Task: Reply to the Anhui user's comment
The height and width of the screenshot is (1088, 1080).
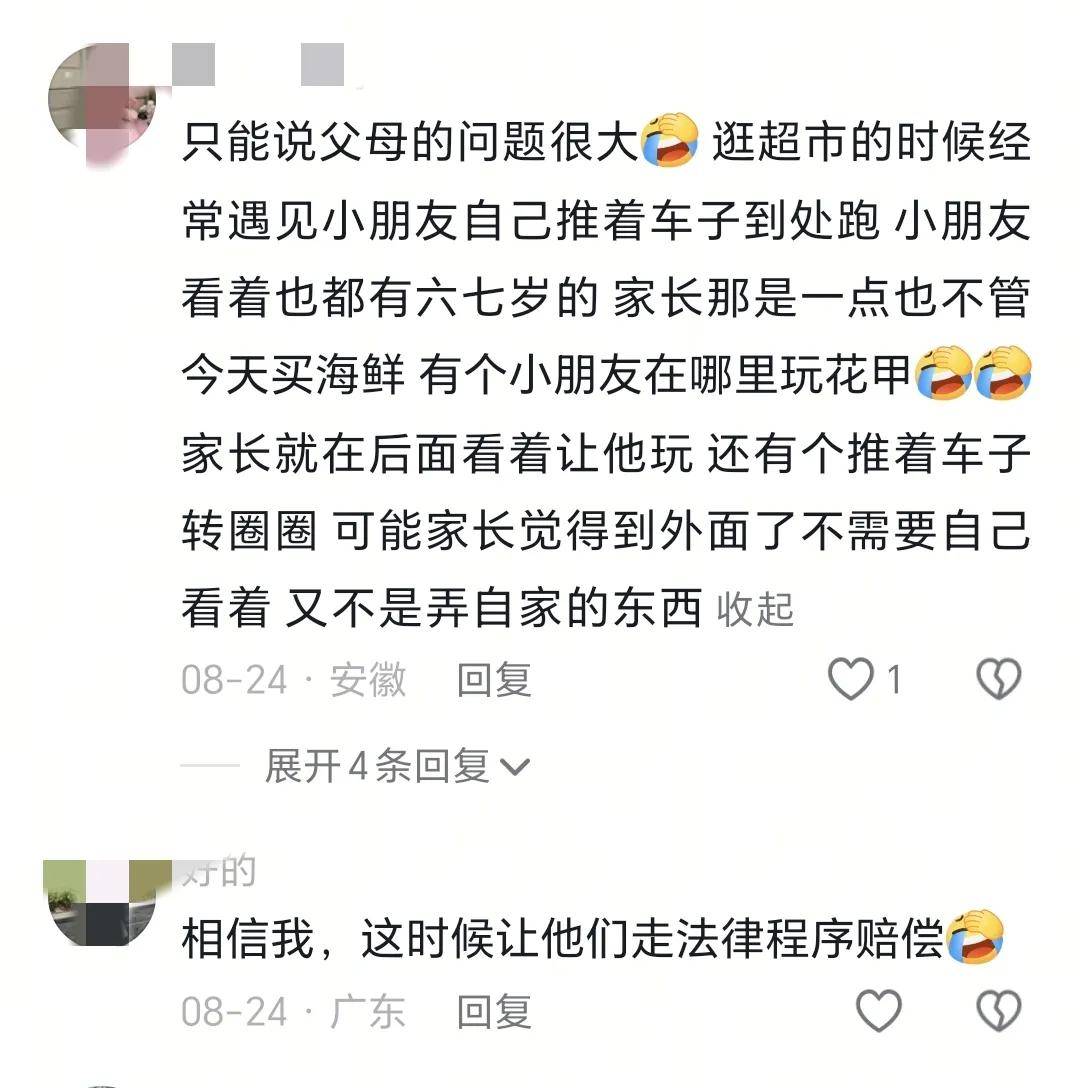Action: [494, 680]
